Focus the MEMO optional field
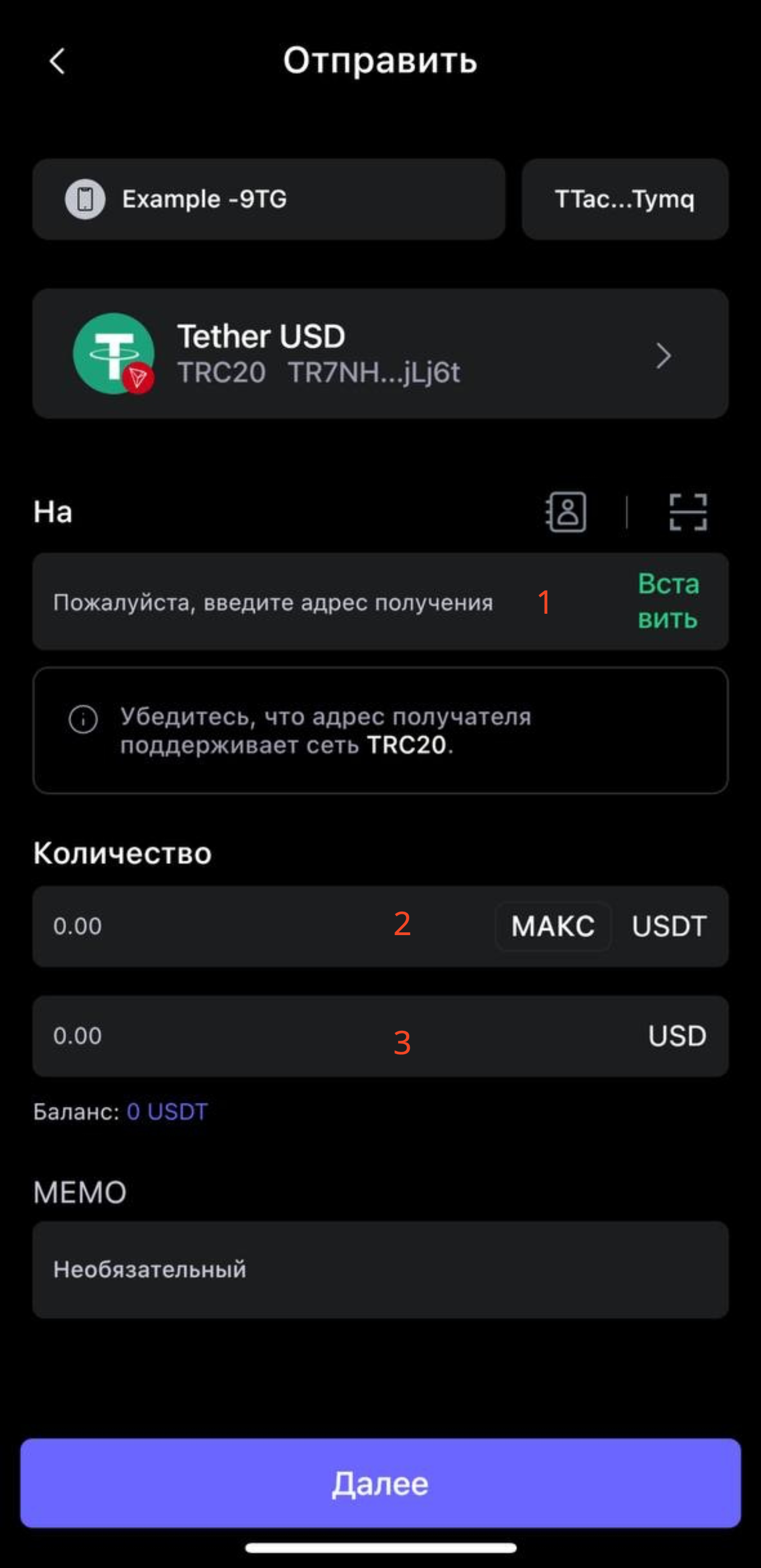Image resolution: width=761 pixels, height=1568 pixels. click(x=380, y=1269)
